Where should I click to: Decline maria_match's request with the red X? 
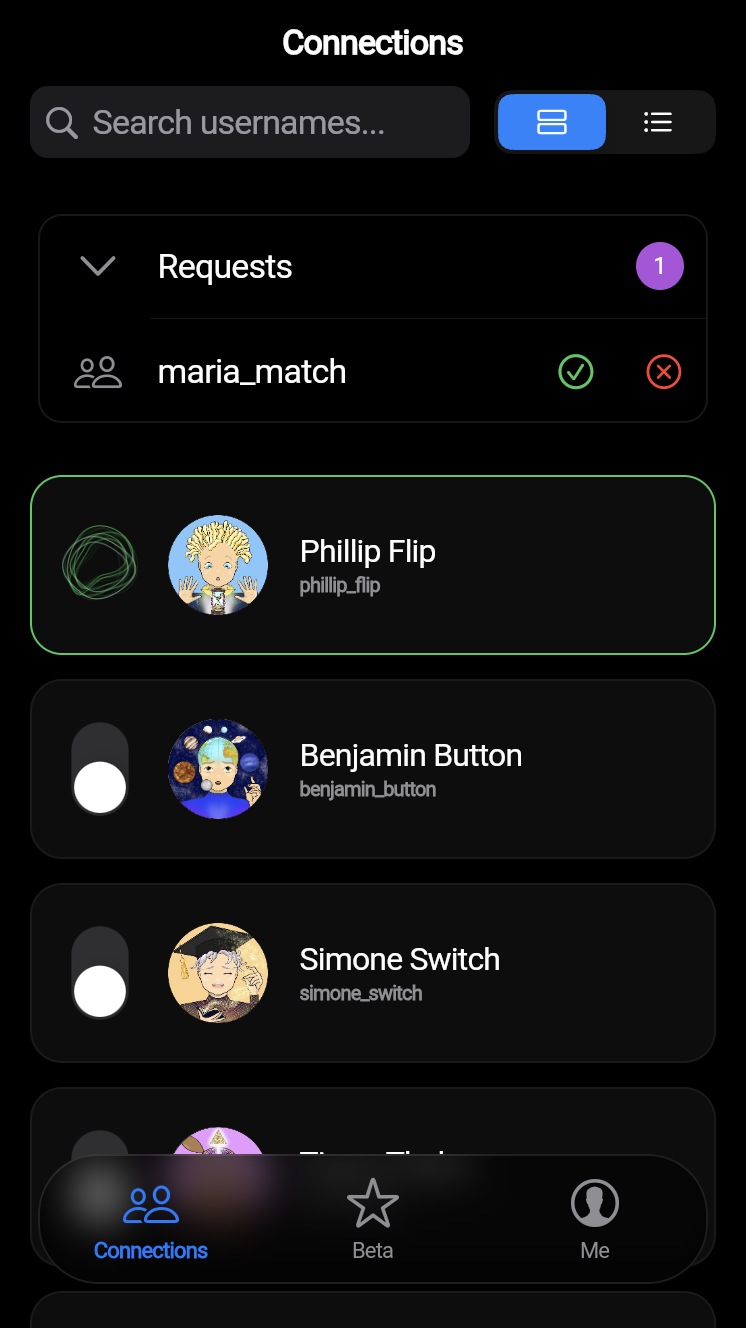(663, 371)
